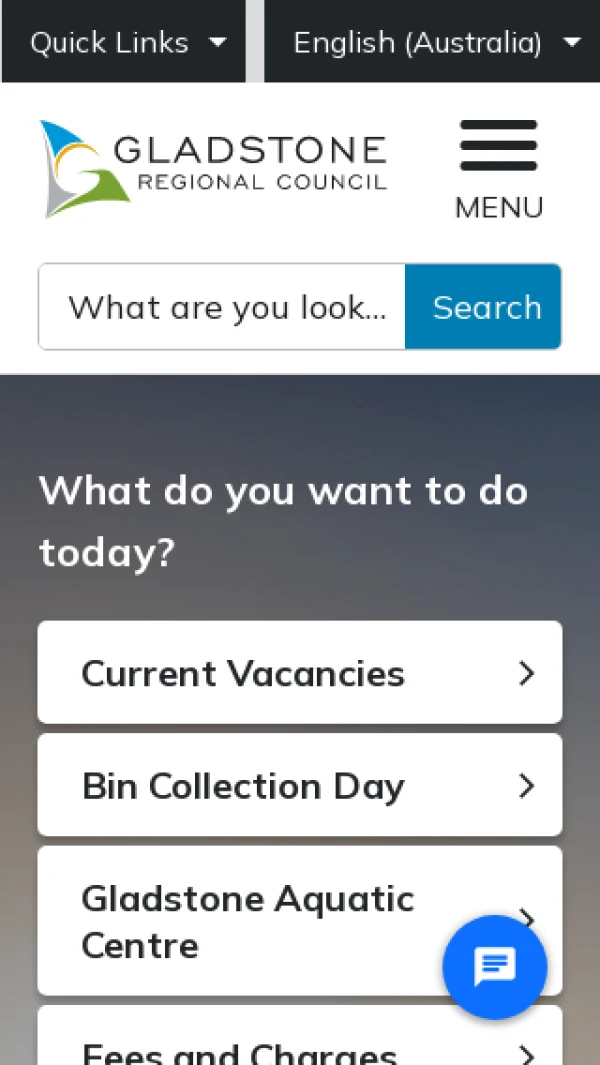Go to Gladstone Aquatic Centre
This screenshot has height=1065, width=600.
[x=250, y=921]
